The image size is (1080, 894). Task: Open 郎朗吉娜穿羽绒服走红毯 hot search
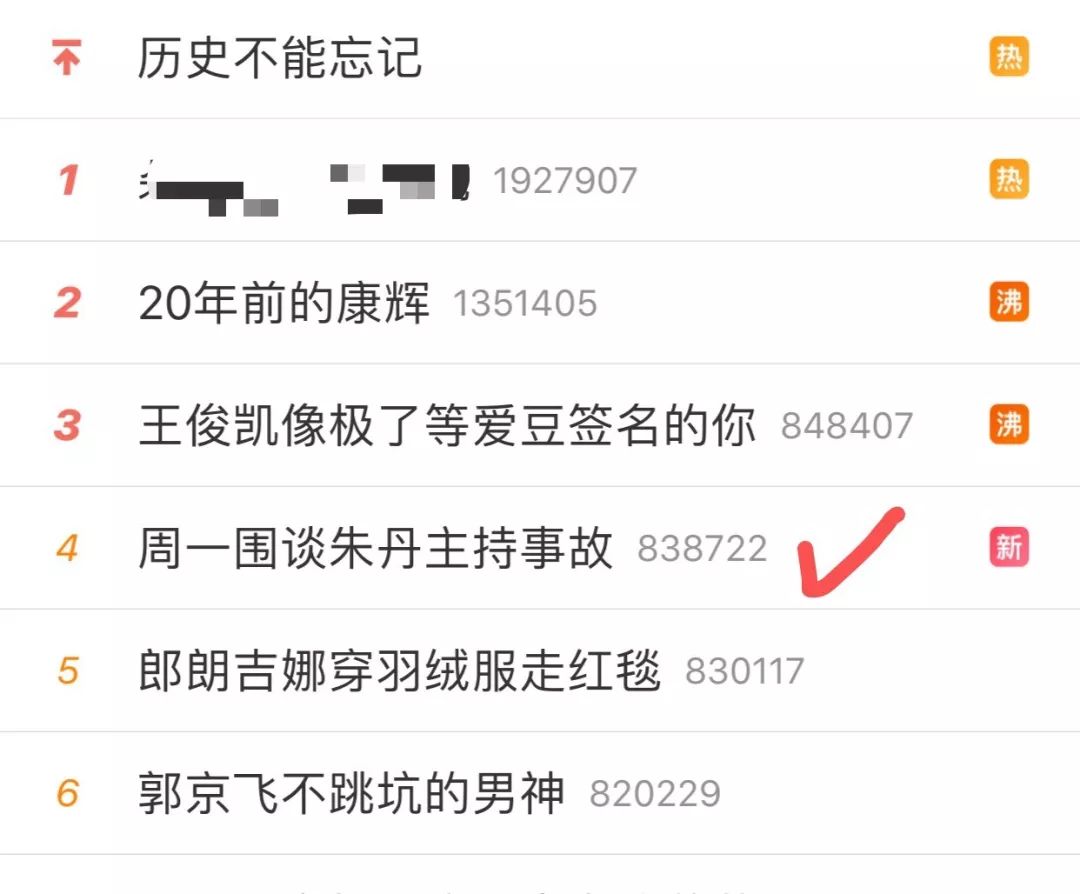(400, 670)
